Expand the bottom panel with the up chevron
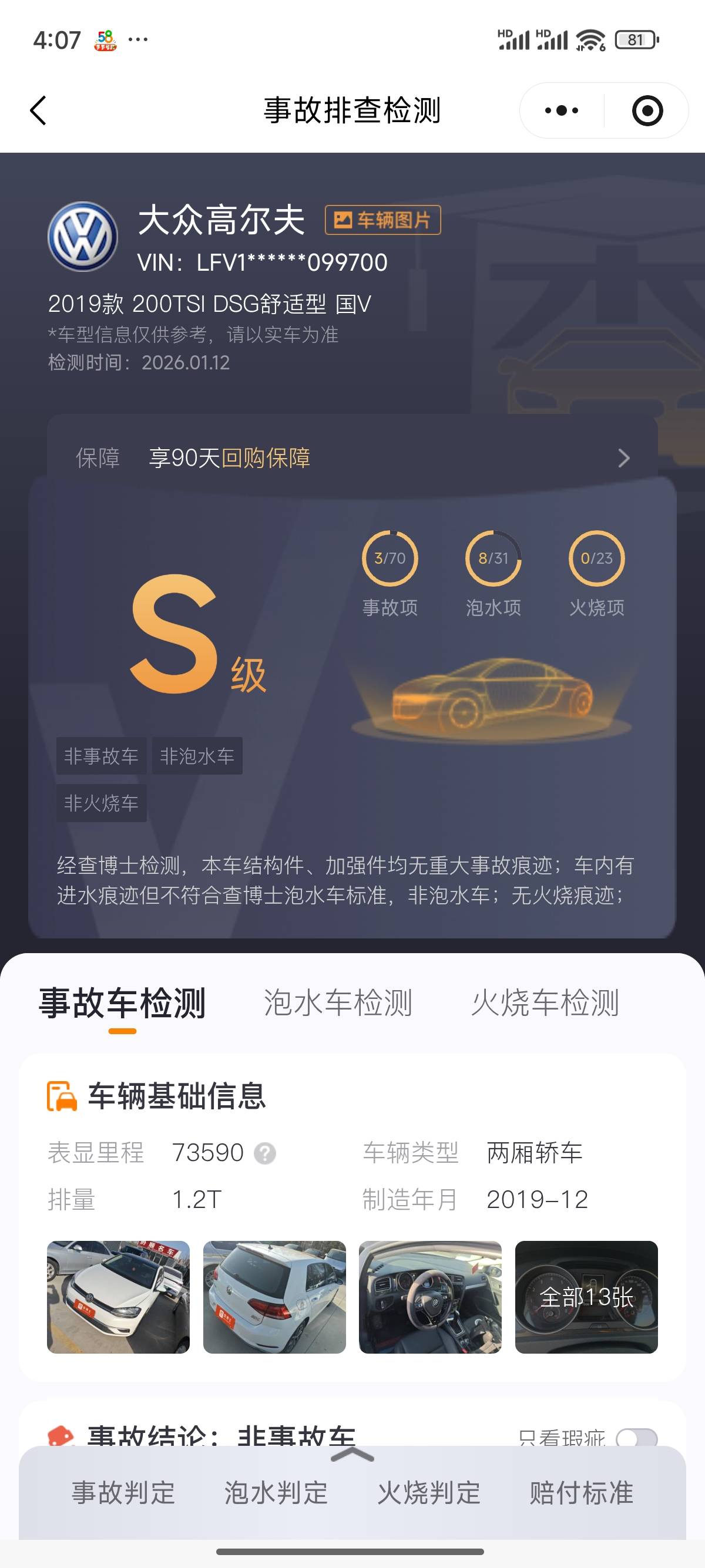 [352, 1455]
